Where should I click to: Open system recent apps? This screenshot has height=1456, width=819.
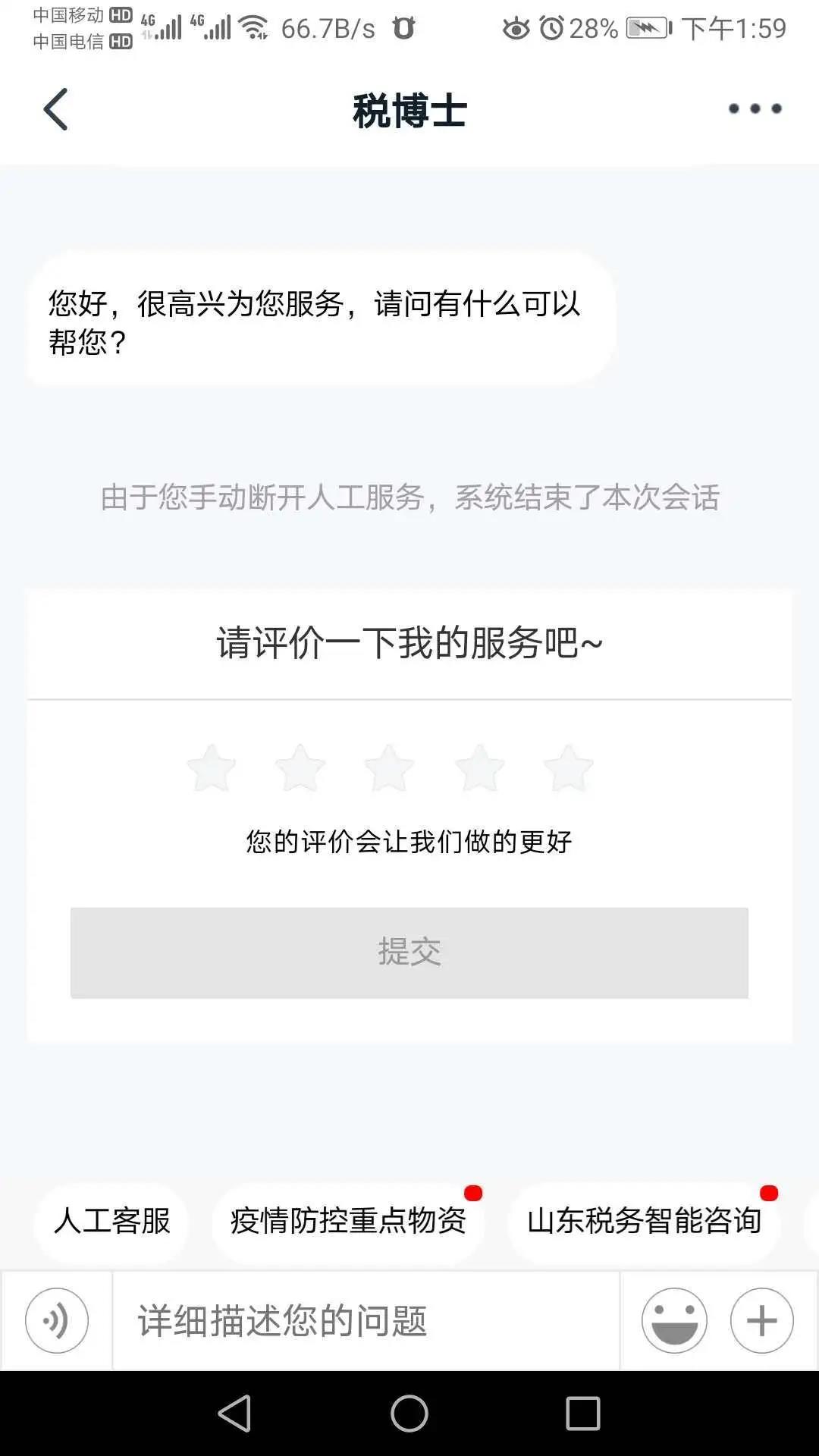(583, 1414)
